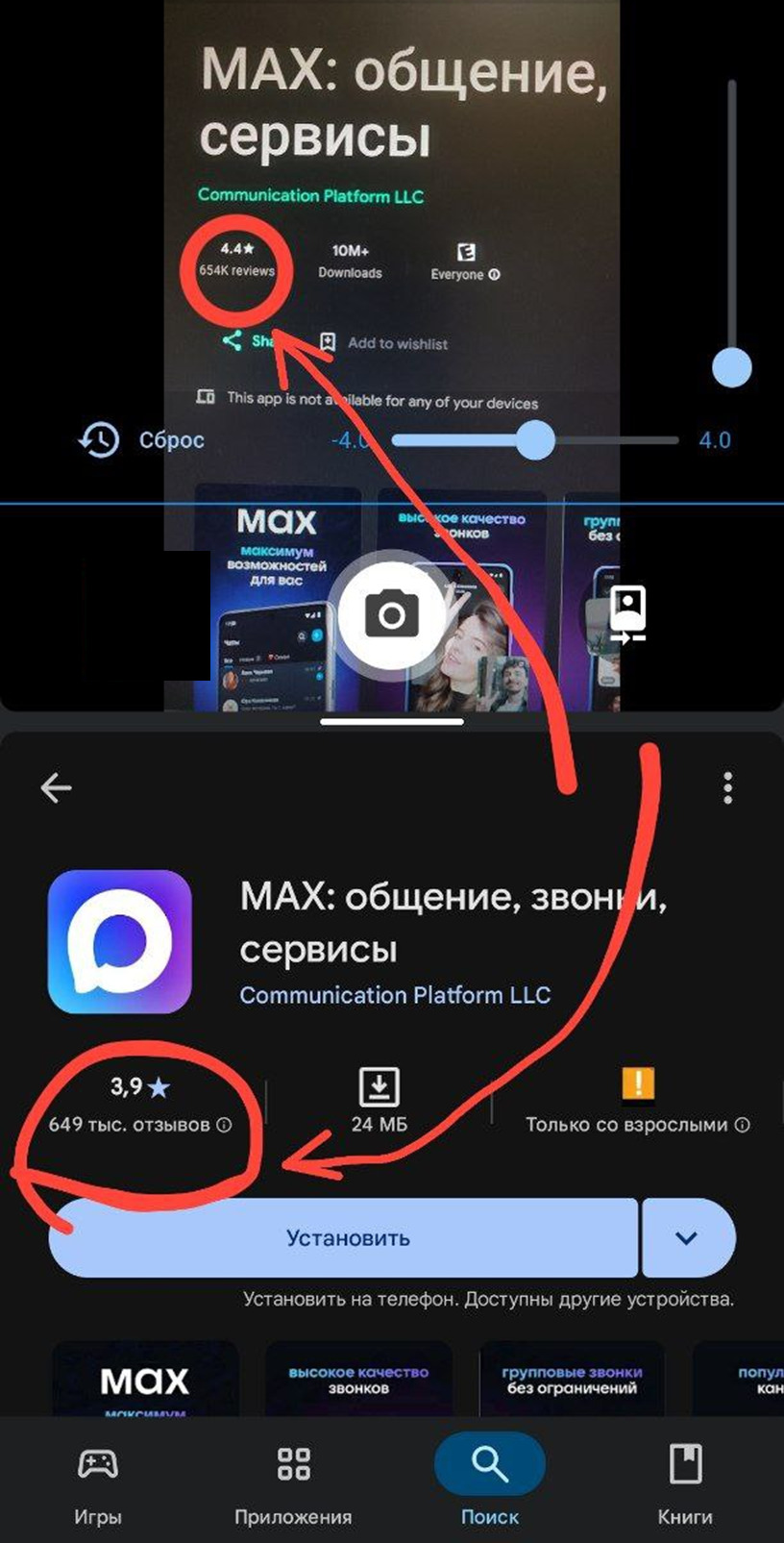This screenshot has width=784, height=1543.
Task: Switch to the Книги tab
Action: (685, 1481)
